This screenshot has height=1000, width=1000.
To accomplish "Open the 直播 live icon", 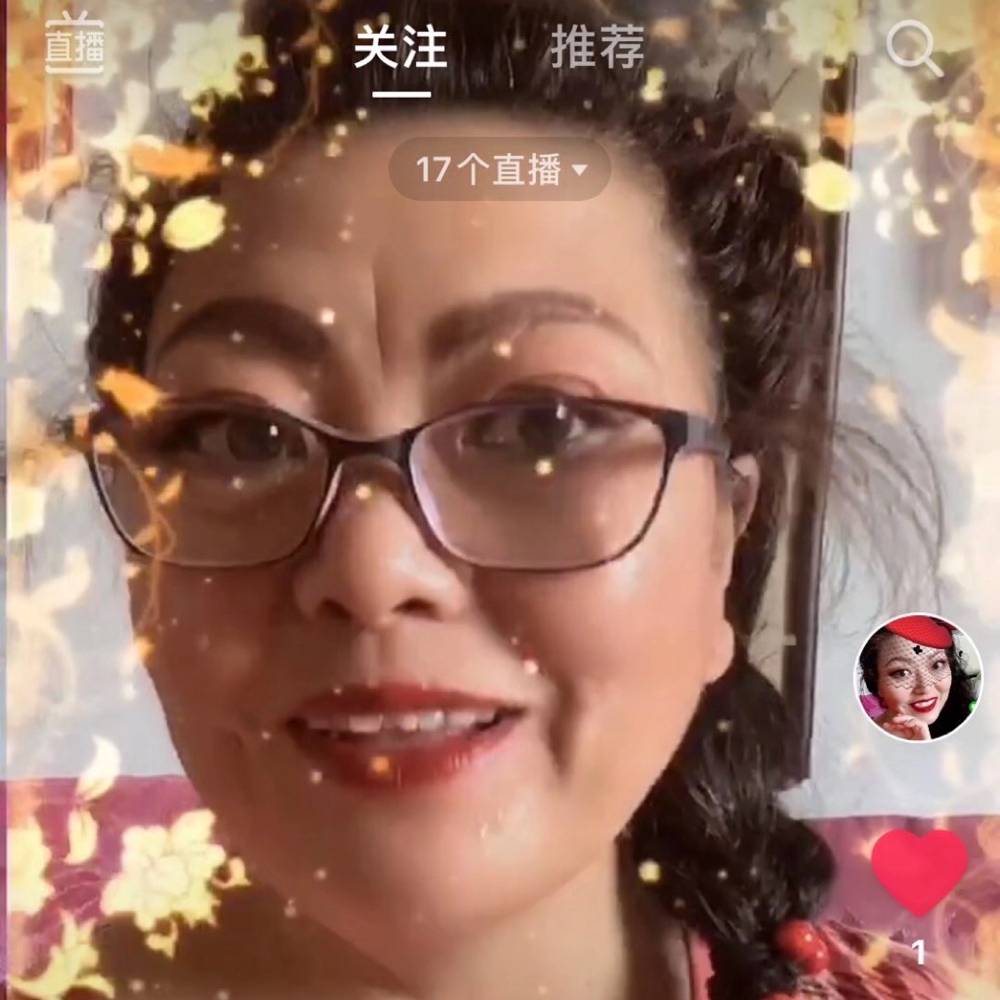I will point(74,45).
